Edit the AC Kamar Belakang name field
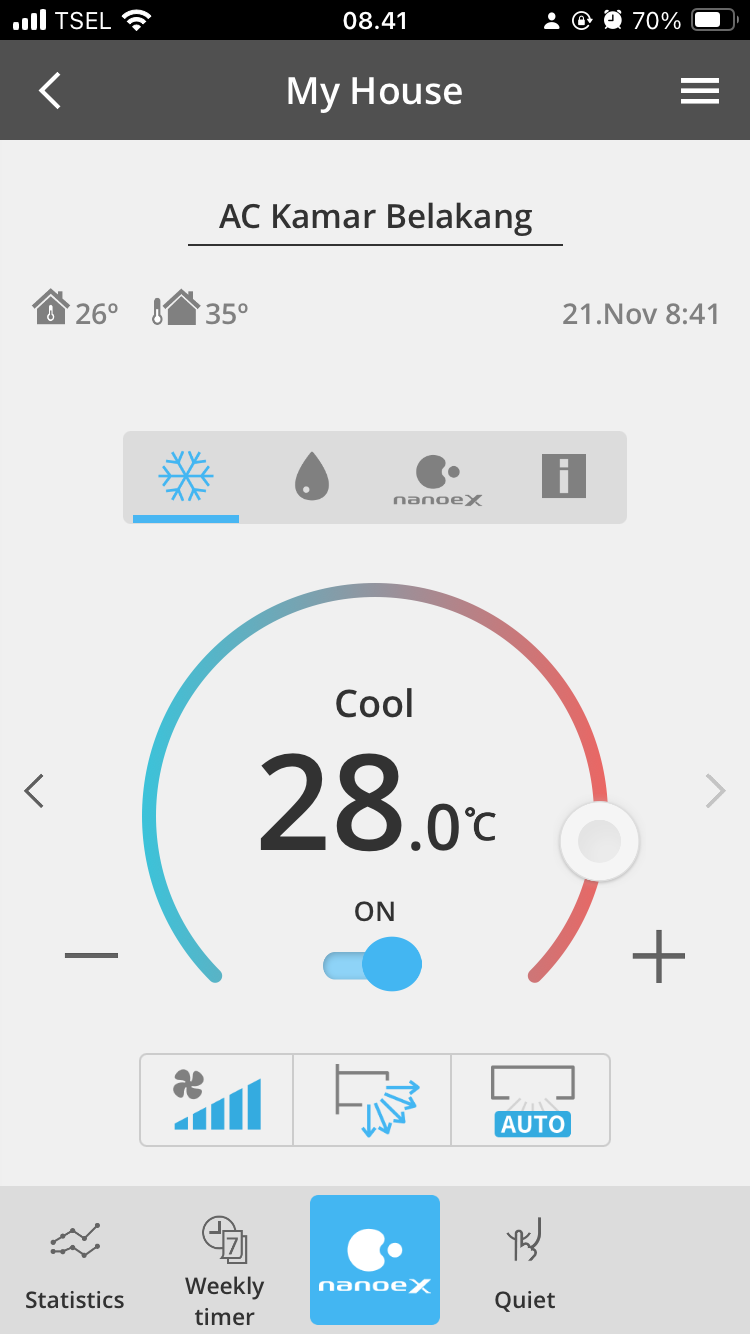Screen dimensions: 750x1334 click(375, 217)
